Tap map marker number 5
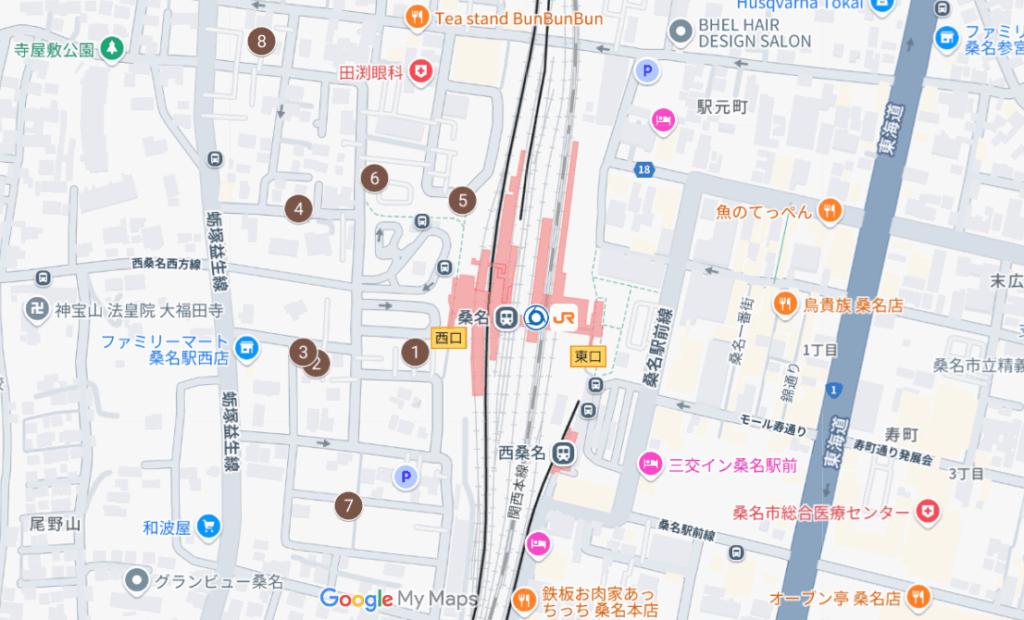Viewport: 1024px width, 620px height. click(462, 200)
